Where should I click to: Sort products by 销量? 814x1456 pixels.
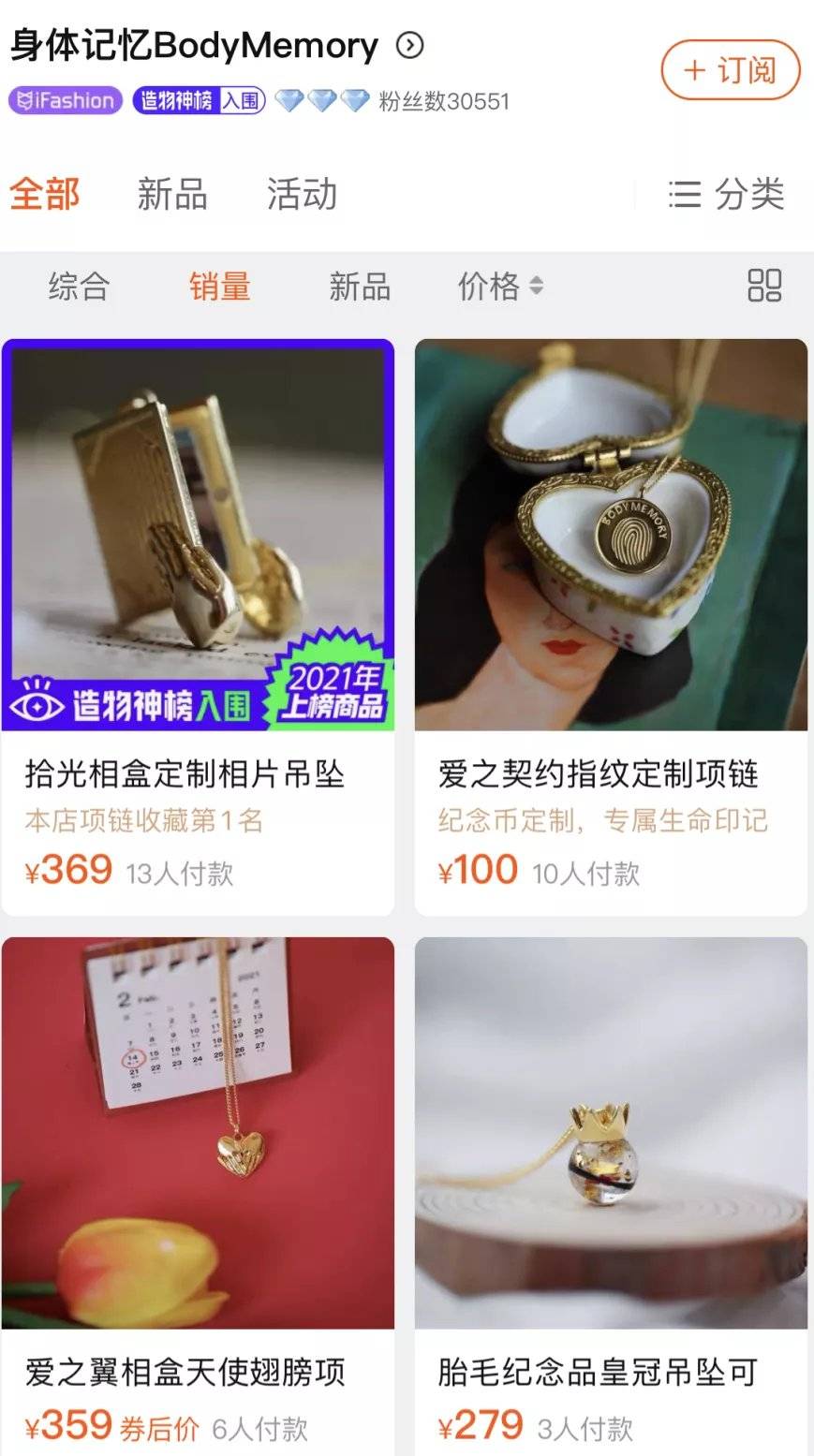pyautogui.click(x=220, y=286)
